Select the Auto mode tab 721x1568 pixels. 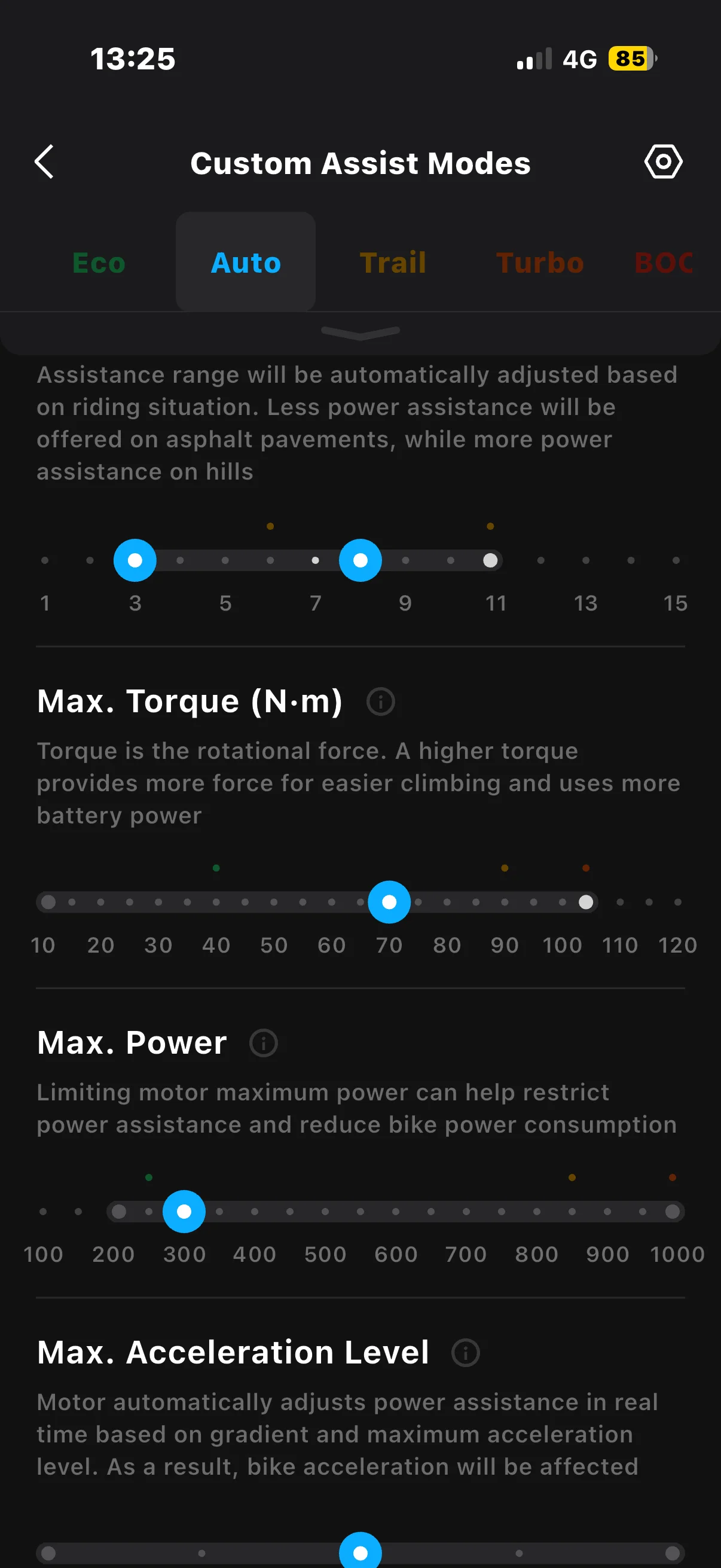[246, 263]
